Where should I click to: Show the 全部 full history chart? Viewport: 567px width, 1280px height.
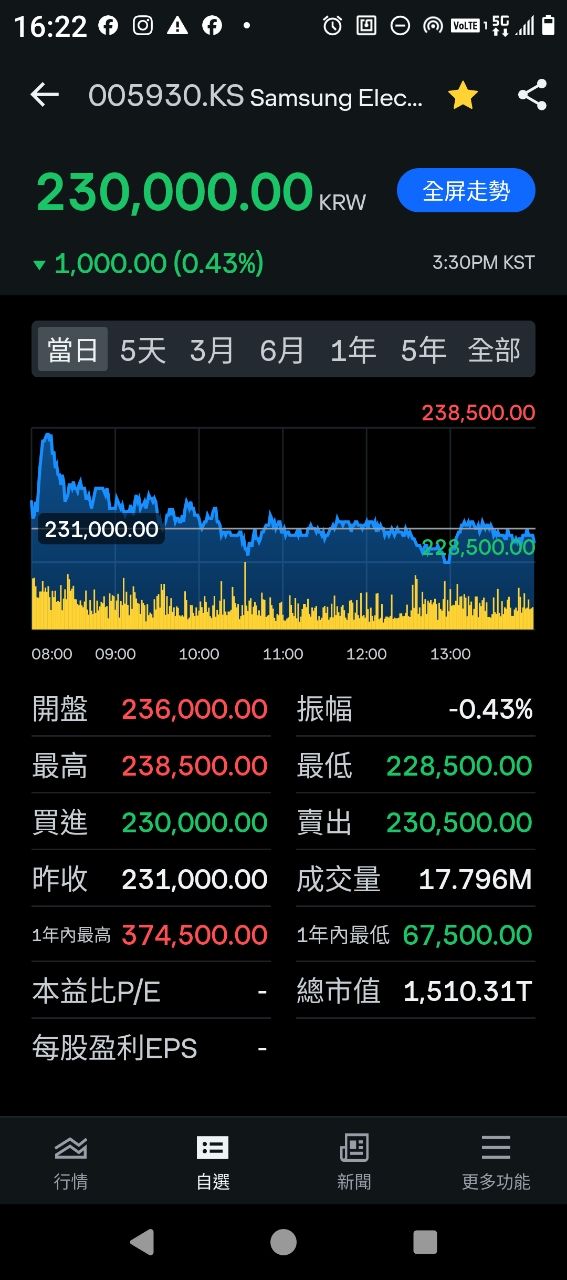click(494, 350)
